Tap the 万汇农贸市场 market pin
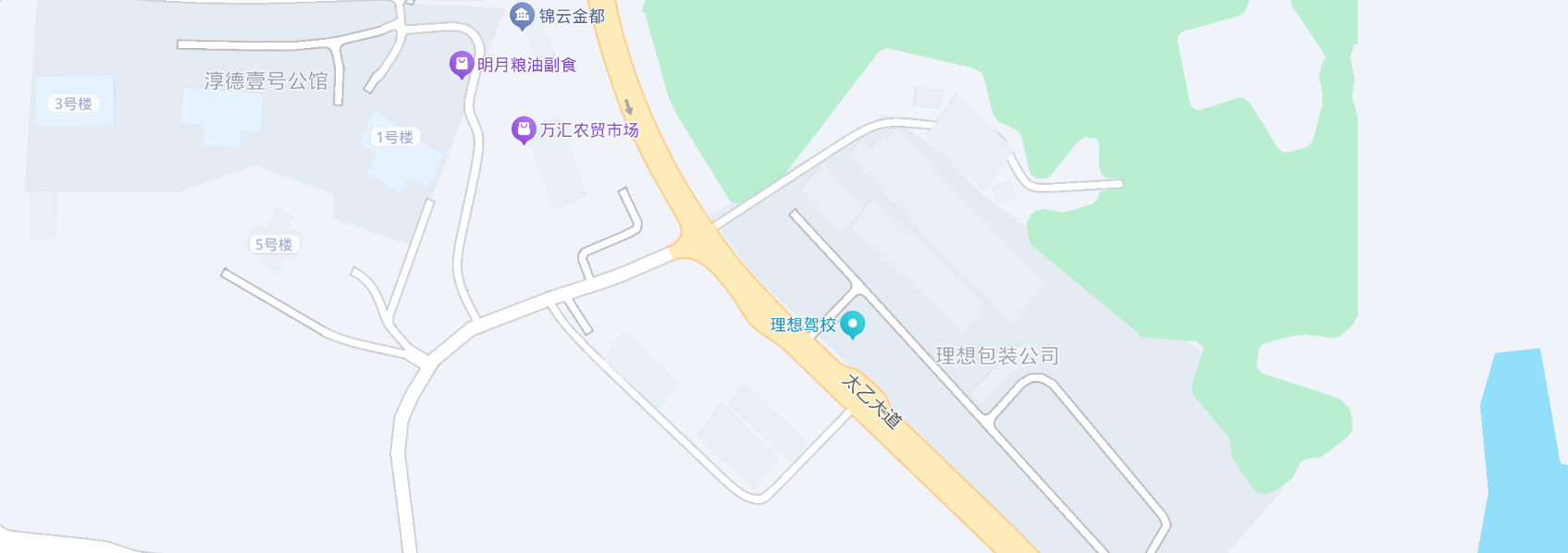Image resolution: width=1568 pixels, height=553 pixels. coord(524,129)
